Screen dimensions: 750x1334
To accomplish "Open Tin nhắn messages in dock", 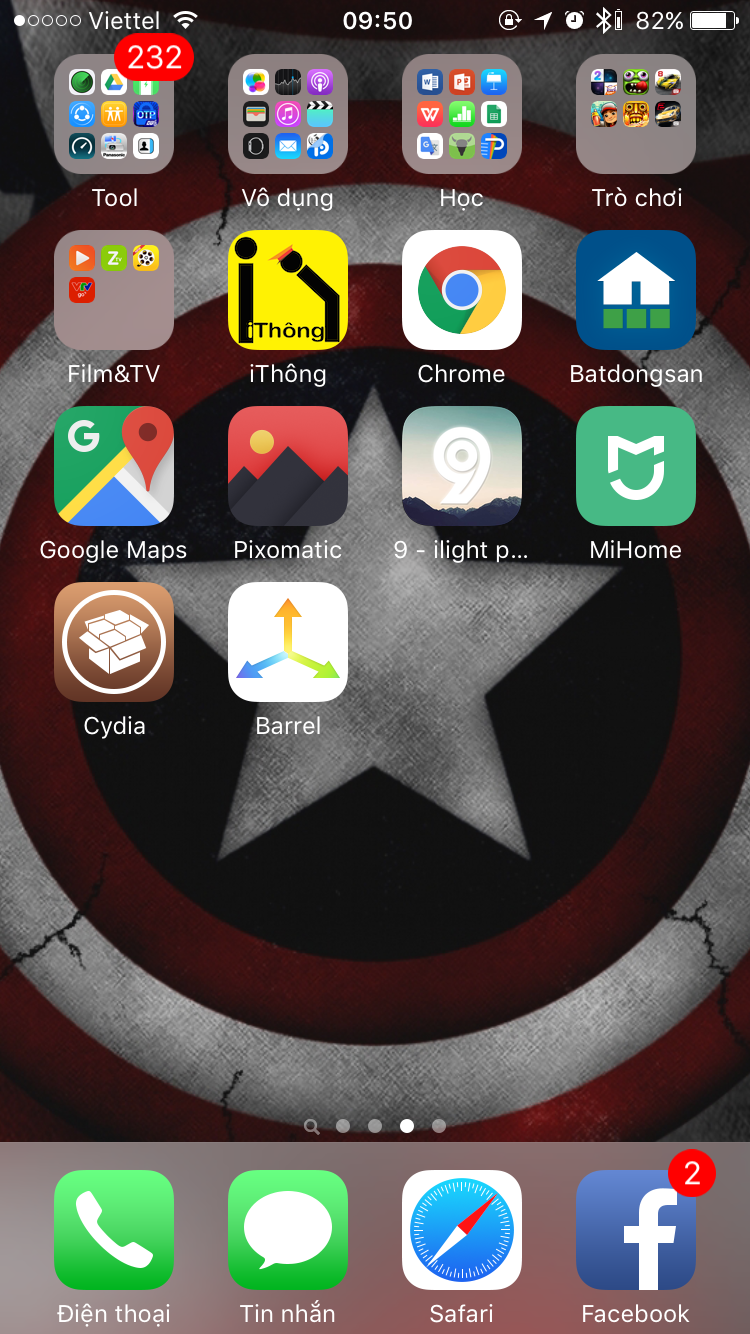I will point(288,1230).
